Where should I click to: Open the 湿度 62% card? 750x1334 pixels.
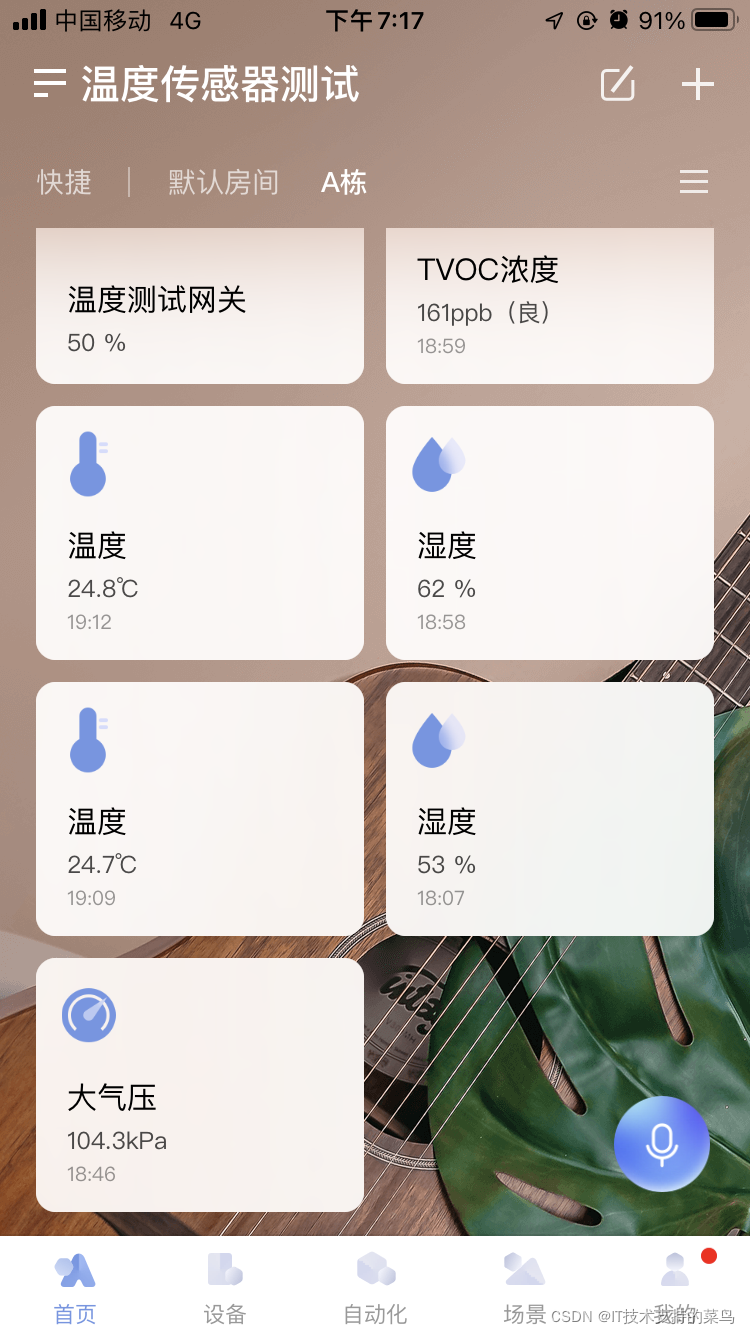coord(550,533)
